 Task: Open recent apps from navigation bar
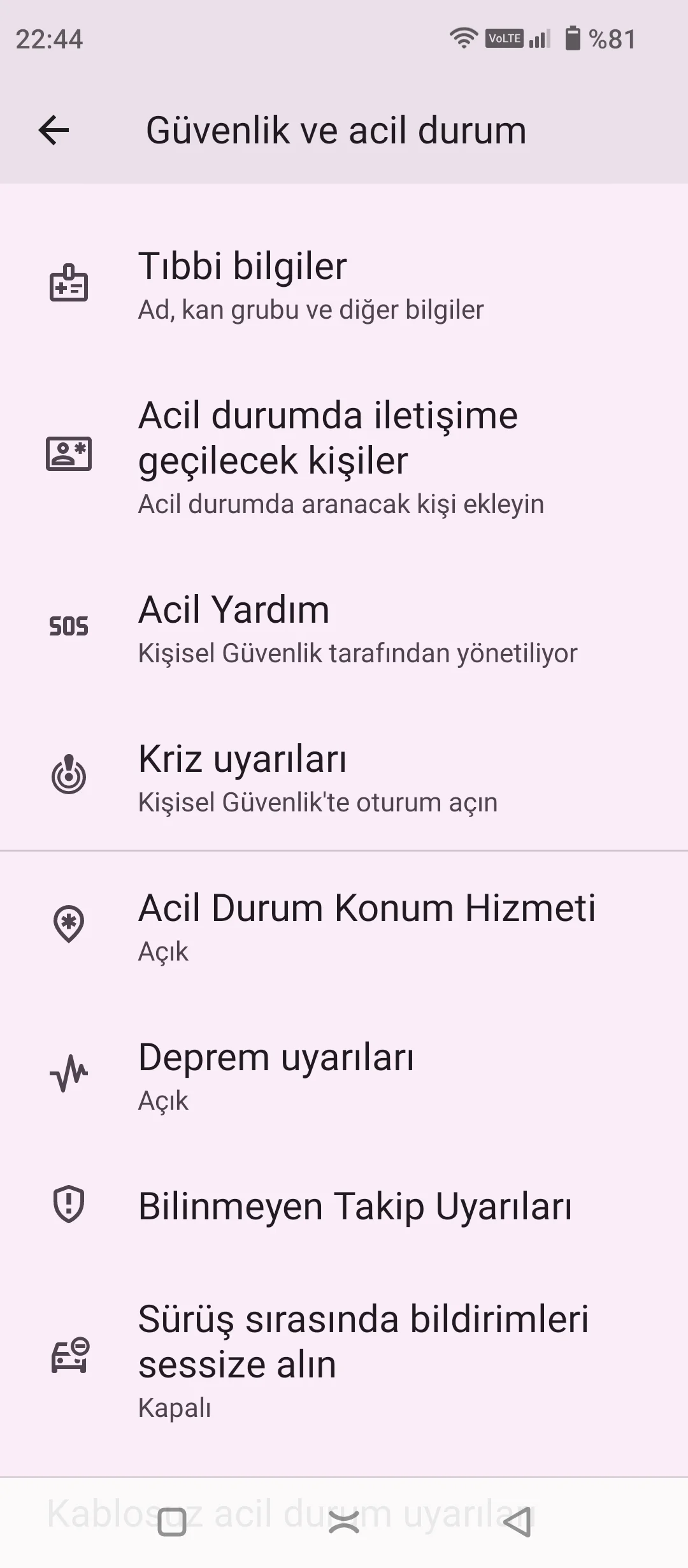pos(171,1522)
